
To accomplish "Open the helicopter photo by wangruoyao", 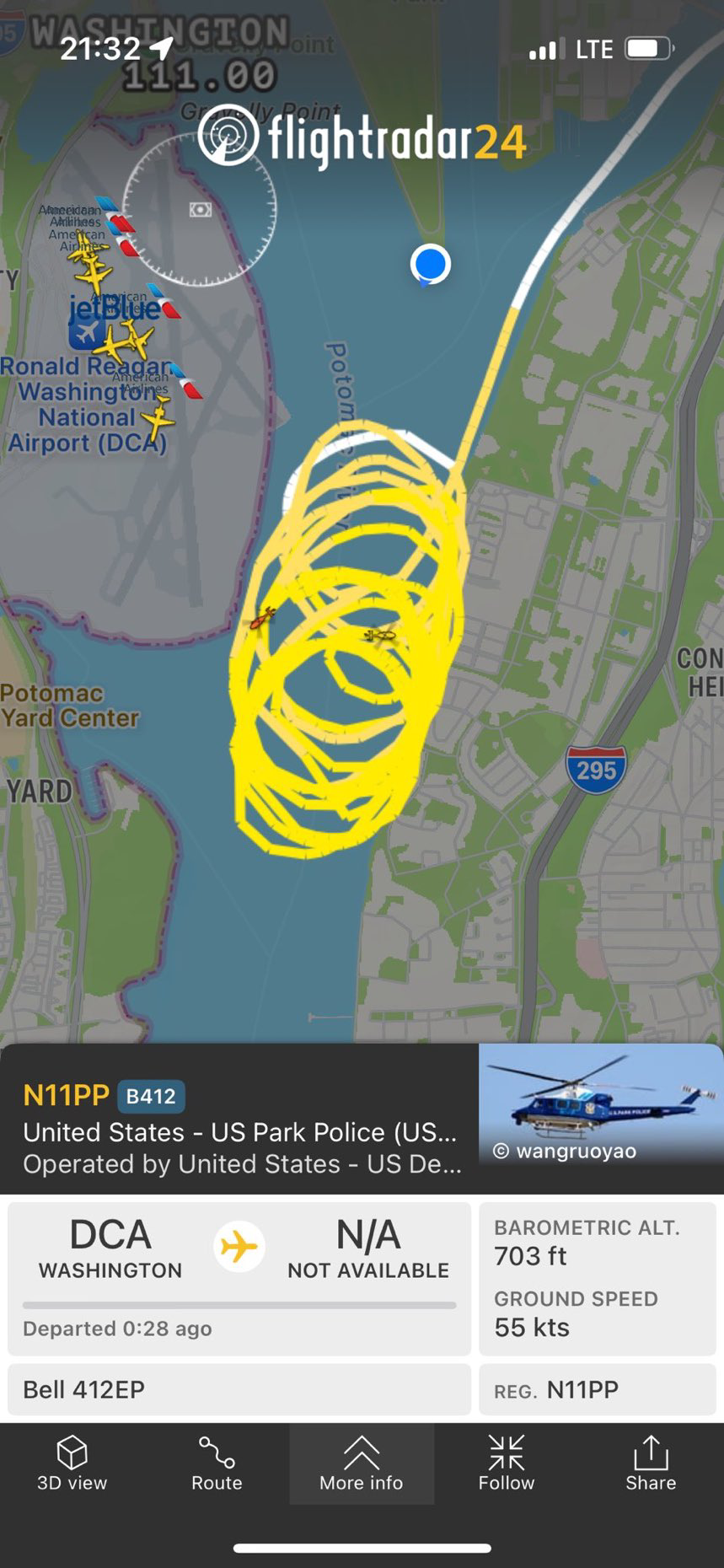I will (x=601, y=1105).
